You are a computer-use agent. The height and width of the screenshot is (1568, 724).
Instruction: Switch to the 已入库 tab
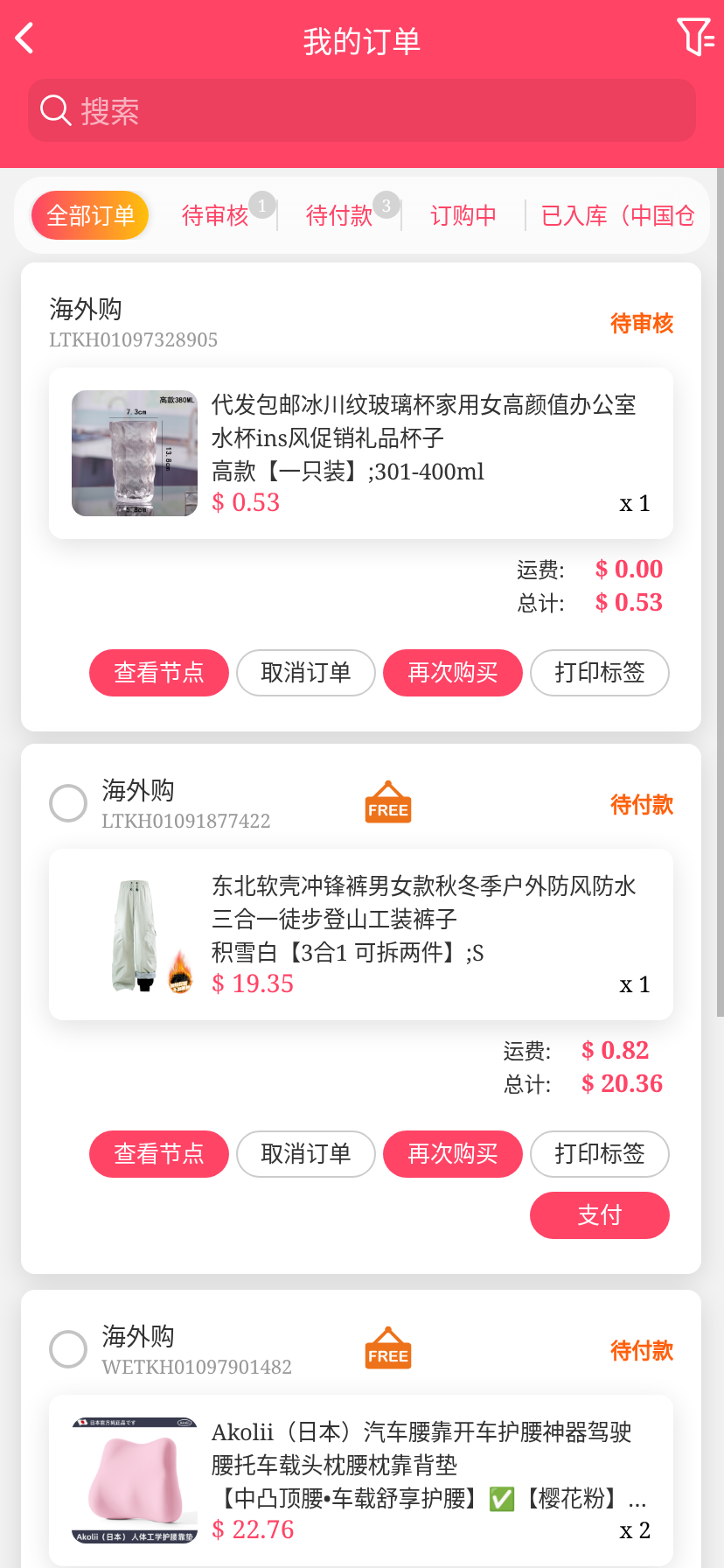pyautogui.click(x=617, y=215)
